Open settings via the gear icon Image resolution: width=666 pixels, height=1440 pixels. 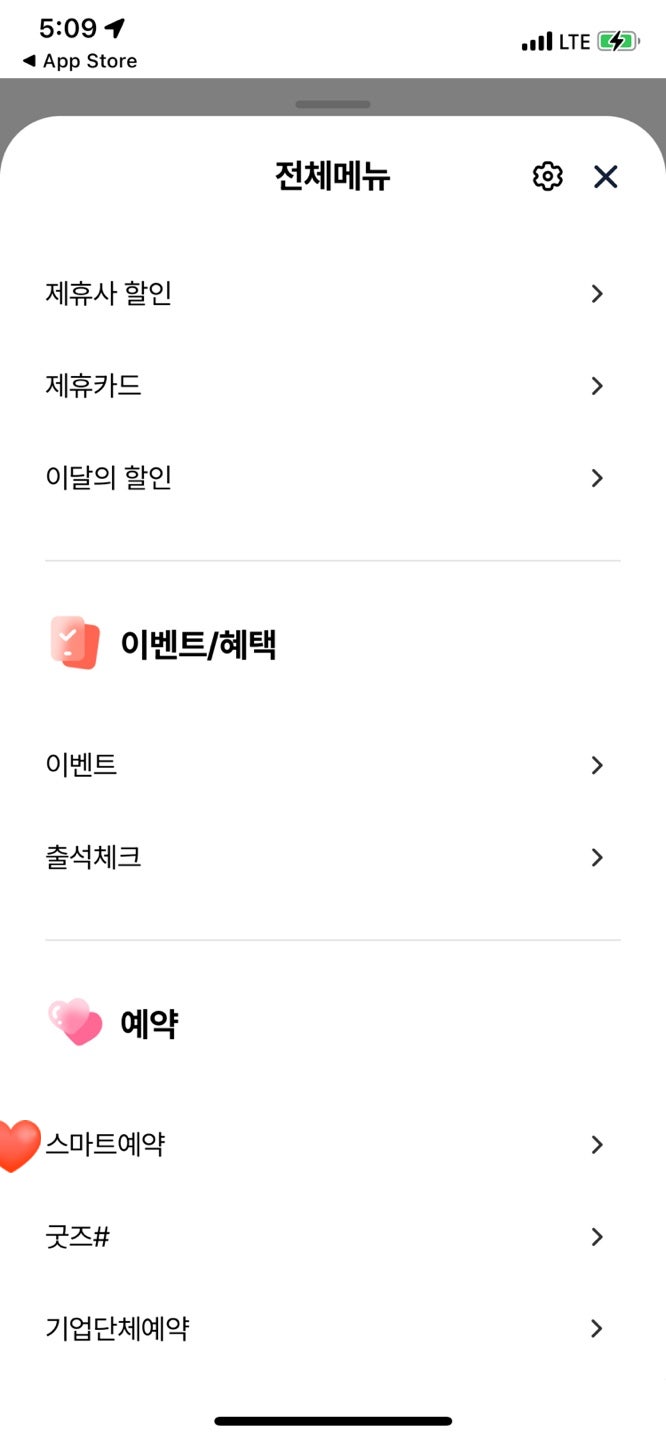click(547, 177)
